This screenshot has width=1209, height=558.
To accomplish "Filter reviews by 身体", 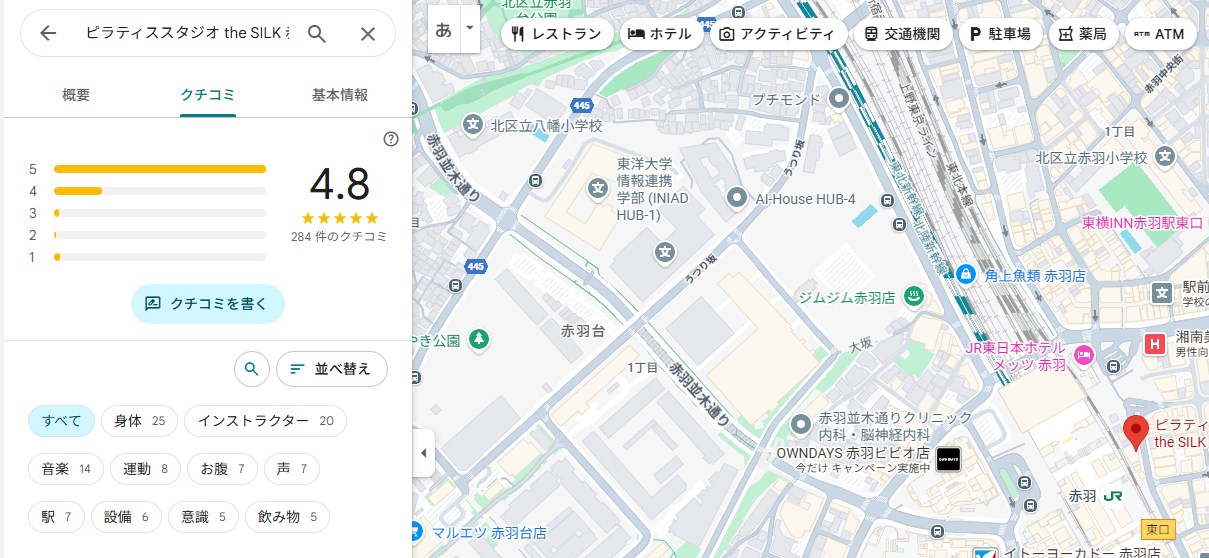I will (x=139, y=421).
